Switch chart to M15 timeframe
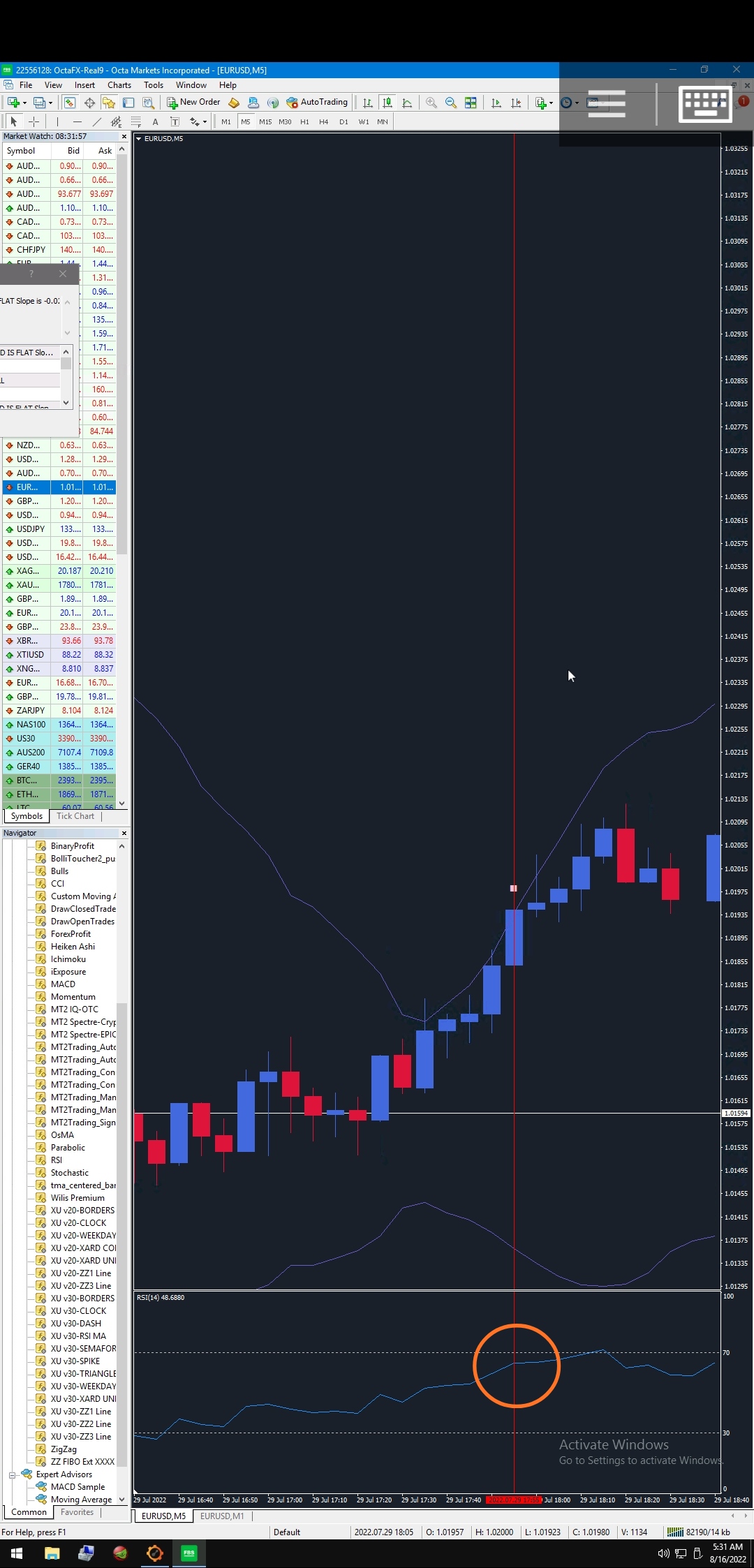 point(265,122)
